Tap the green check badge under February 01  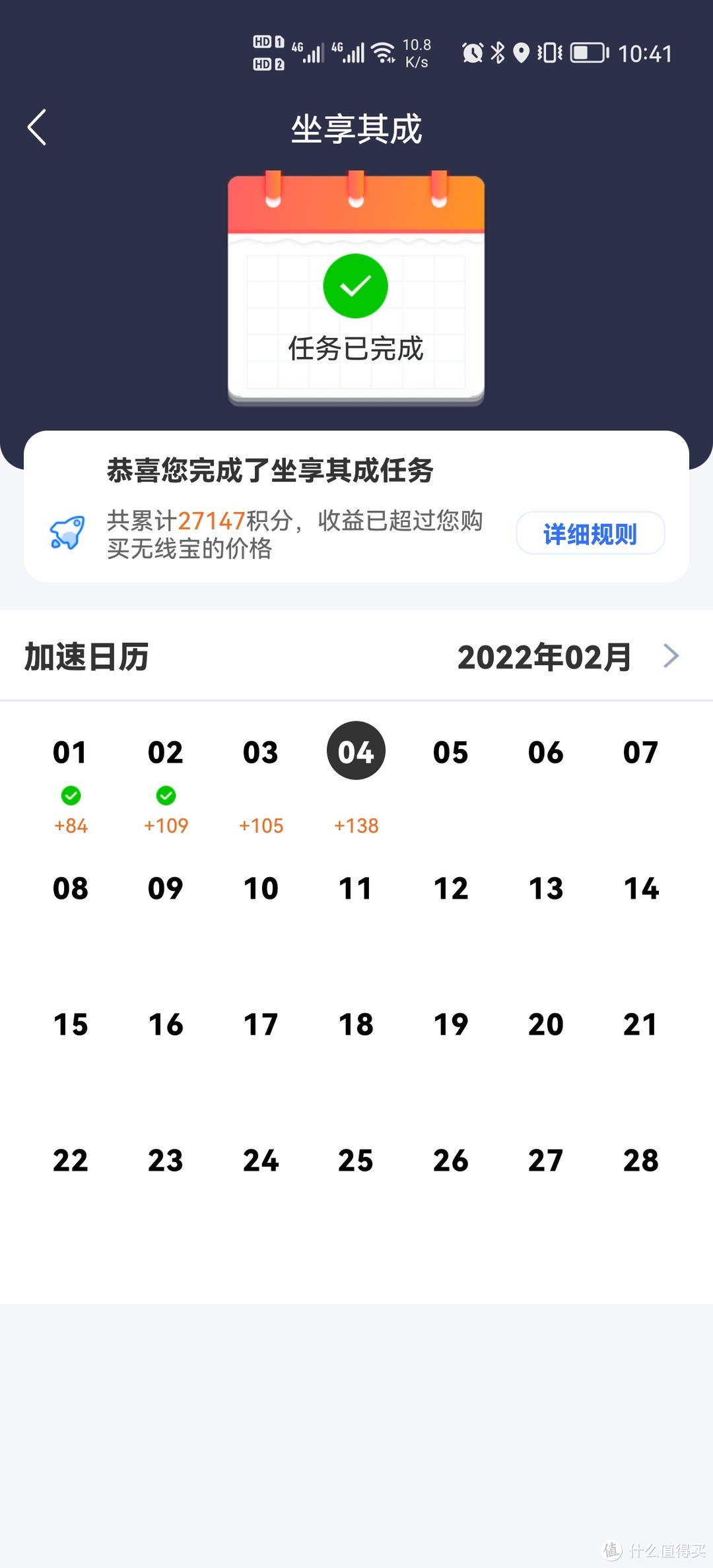[x=71, y=795]
